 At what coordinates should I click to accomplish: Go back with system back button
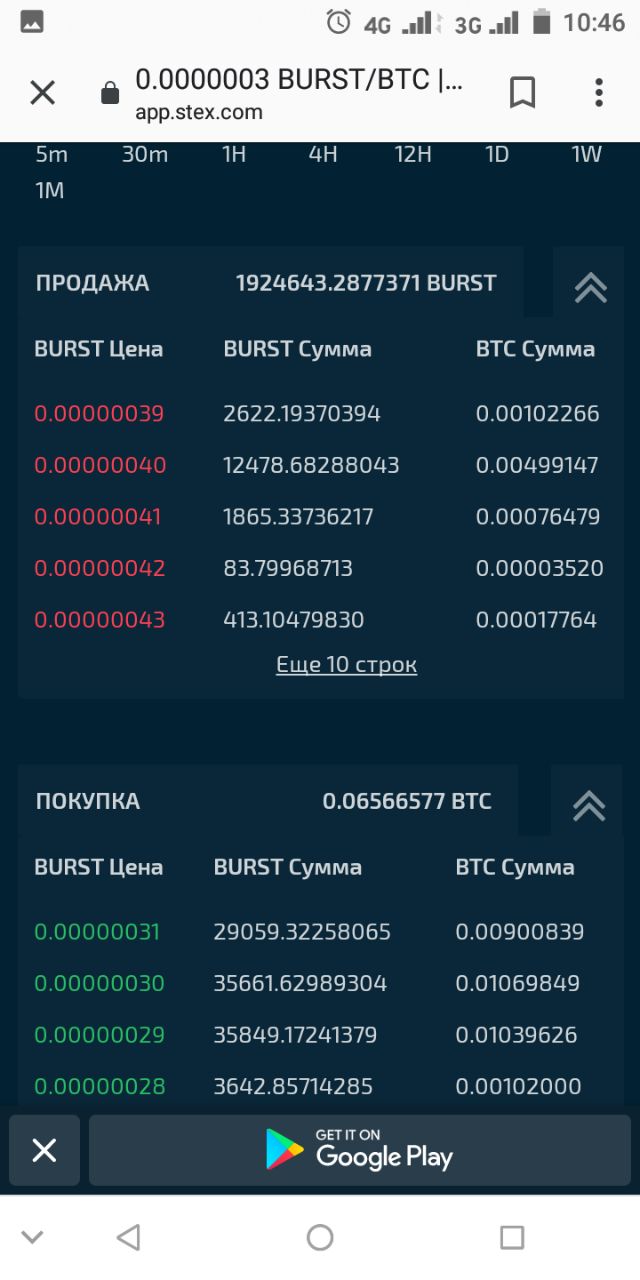click(128, 1238)
